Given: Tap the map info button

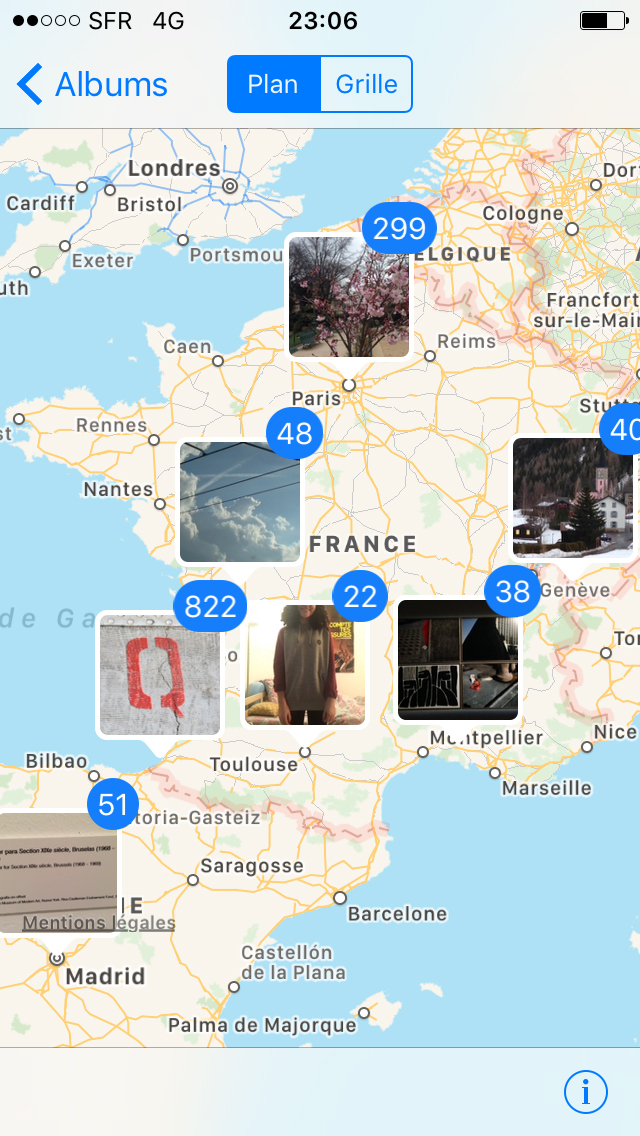Looking at the screenshot, I should coord(585,1092).
